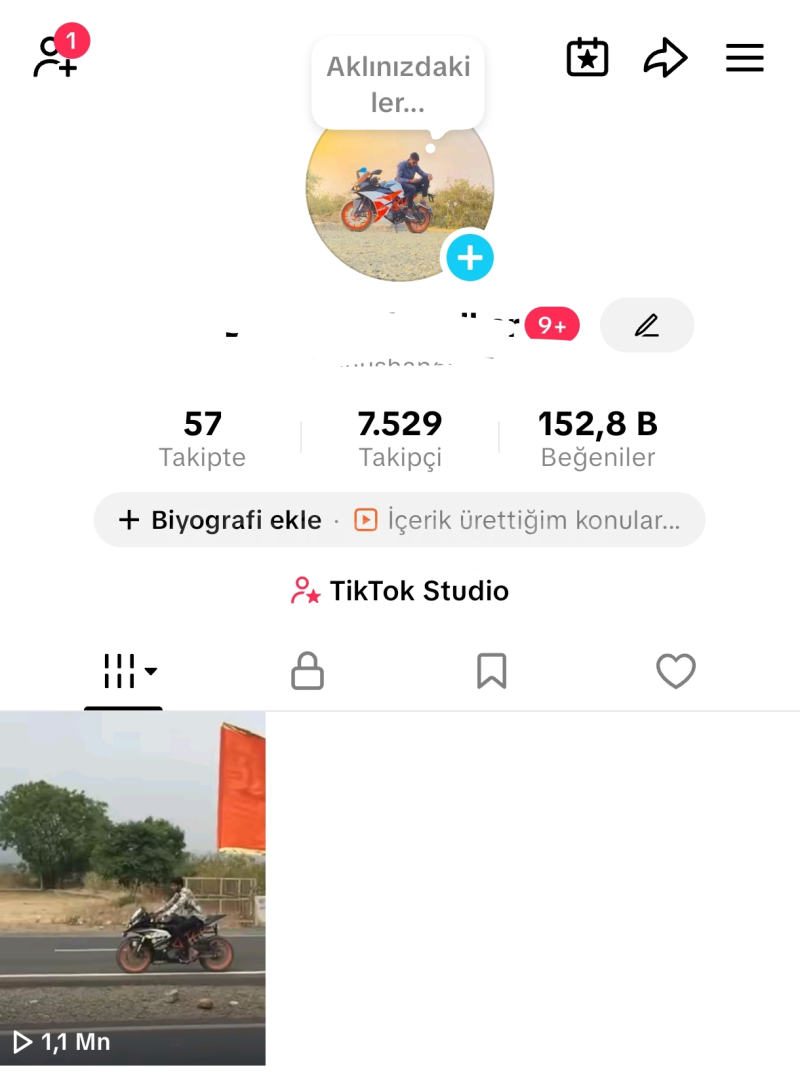
Task: Open İçerik ürettiğim konular topics
Action: 520,520
